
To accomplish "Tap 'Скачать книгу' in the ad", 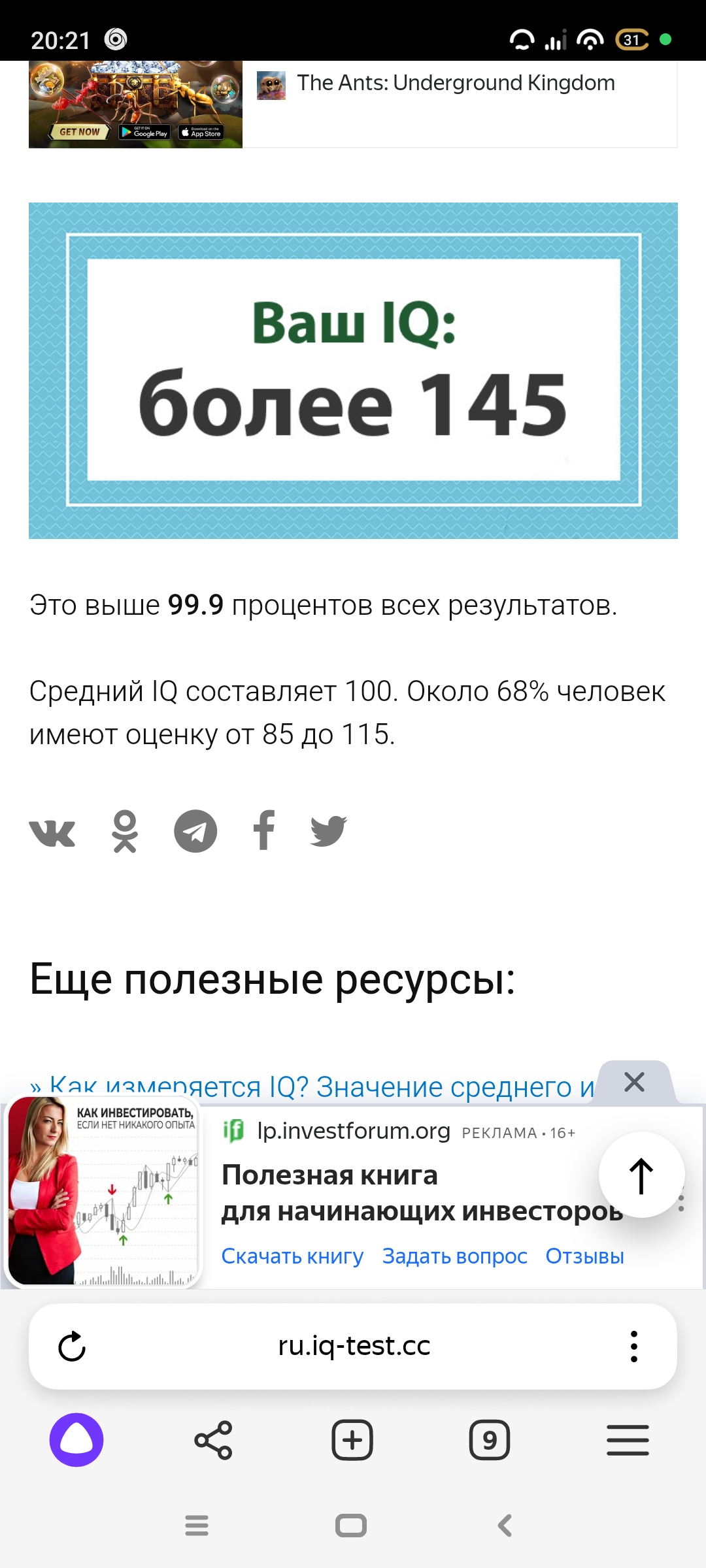I will tap(292, 1256).
